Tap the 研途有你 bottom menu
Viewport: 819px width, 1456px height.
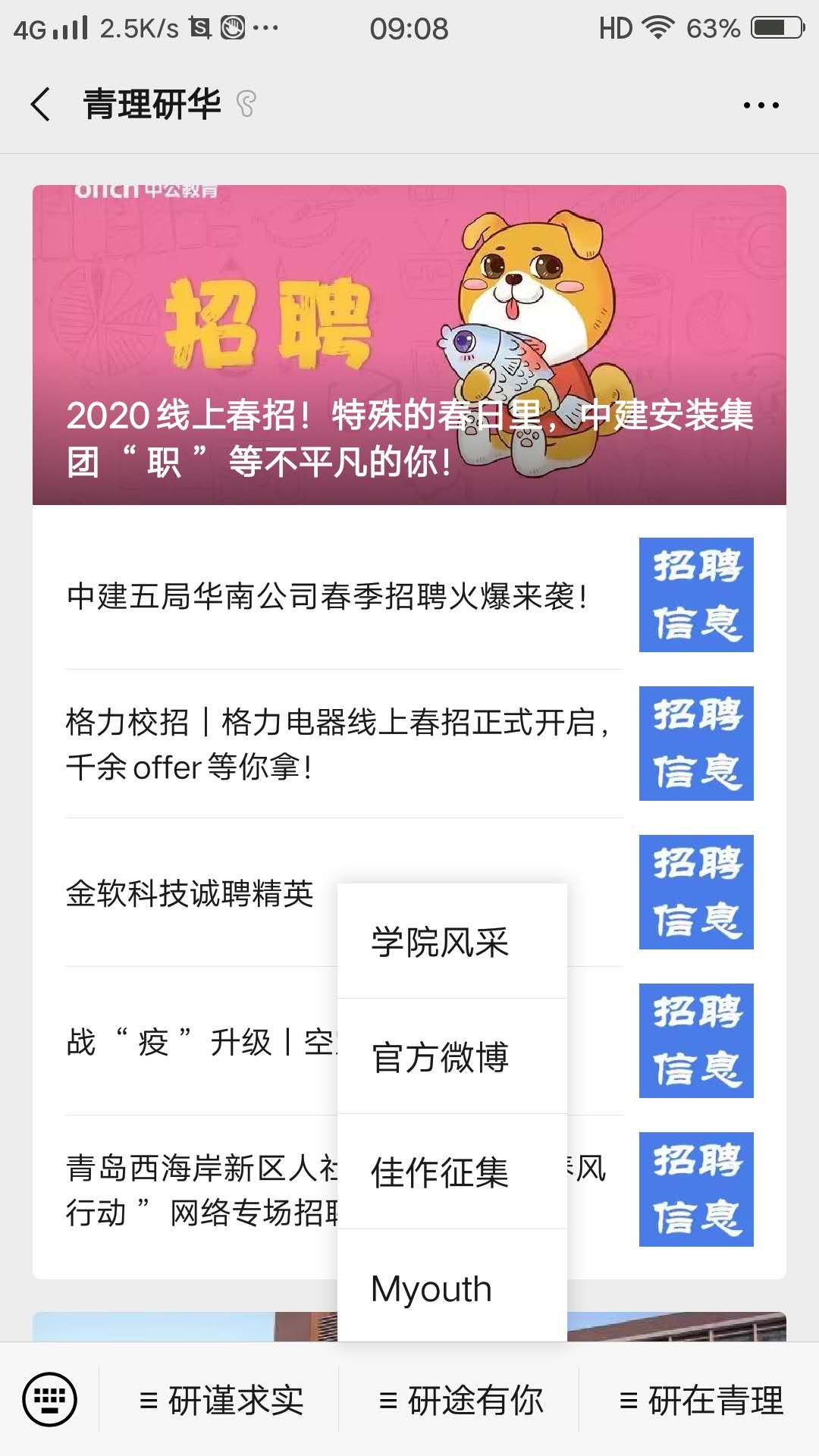click(460, 1400)
